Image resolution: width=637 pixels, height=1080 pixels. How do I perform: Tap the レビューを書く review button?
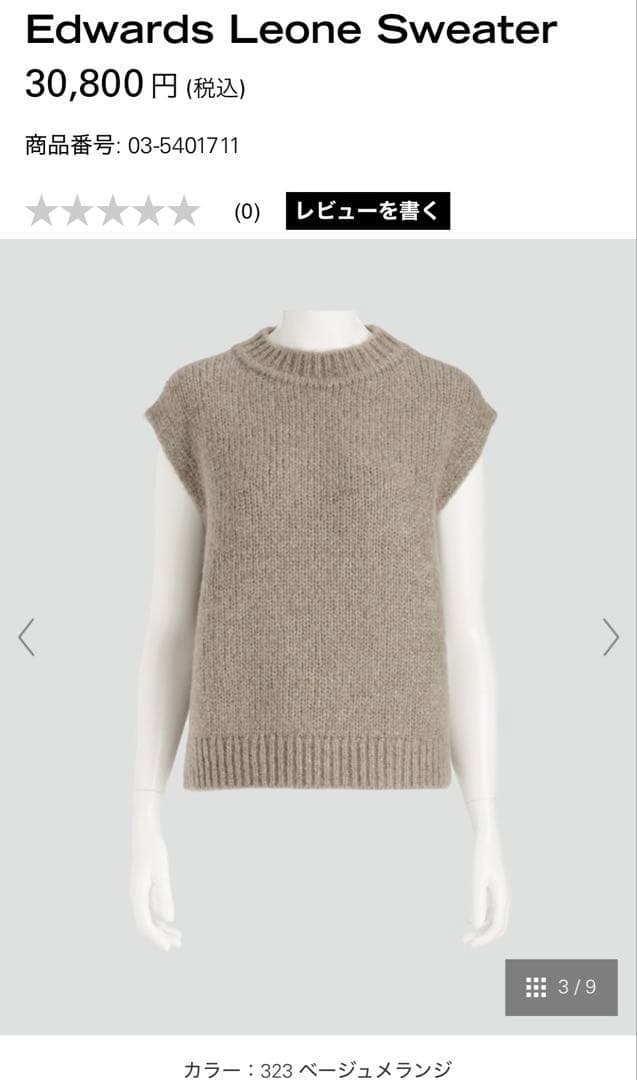[367, 211]
